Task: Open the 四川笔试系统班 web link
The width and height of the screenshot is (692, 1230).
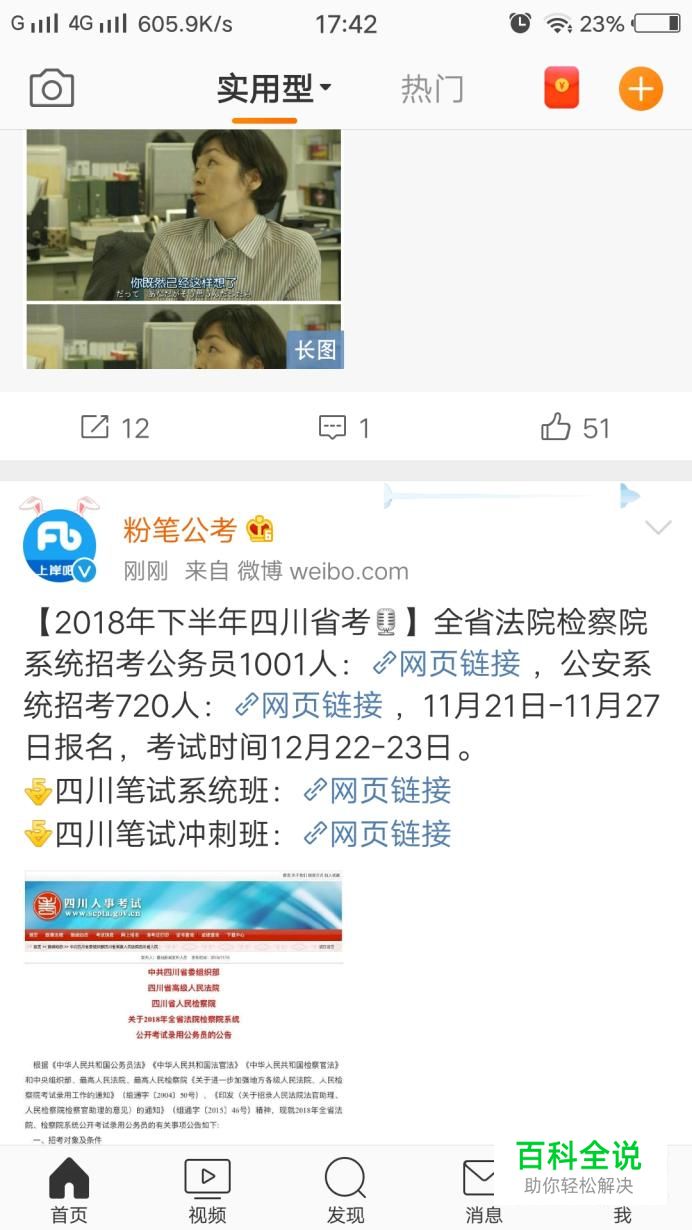Action: (x=377, y=790)
